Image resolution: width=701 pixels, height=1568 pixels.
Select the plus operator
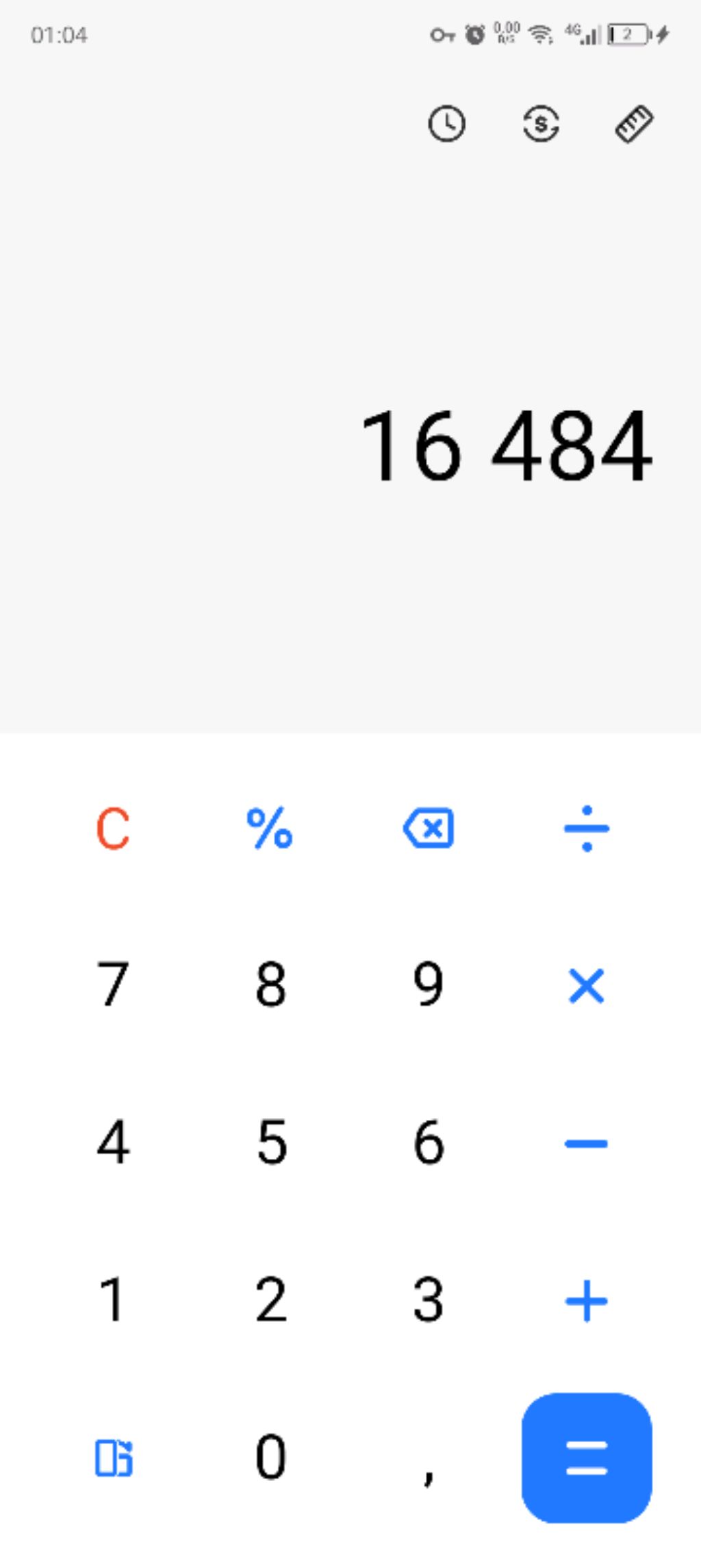tap(586, 1301)
